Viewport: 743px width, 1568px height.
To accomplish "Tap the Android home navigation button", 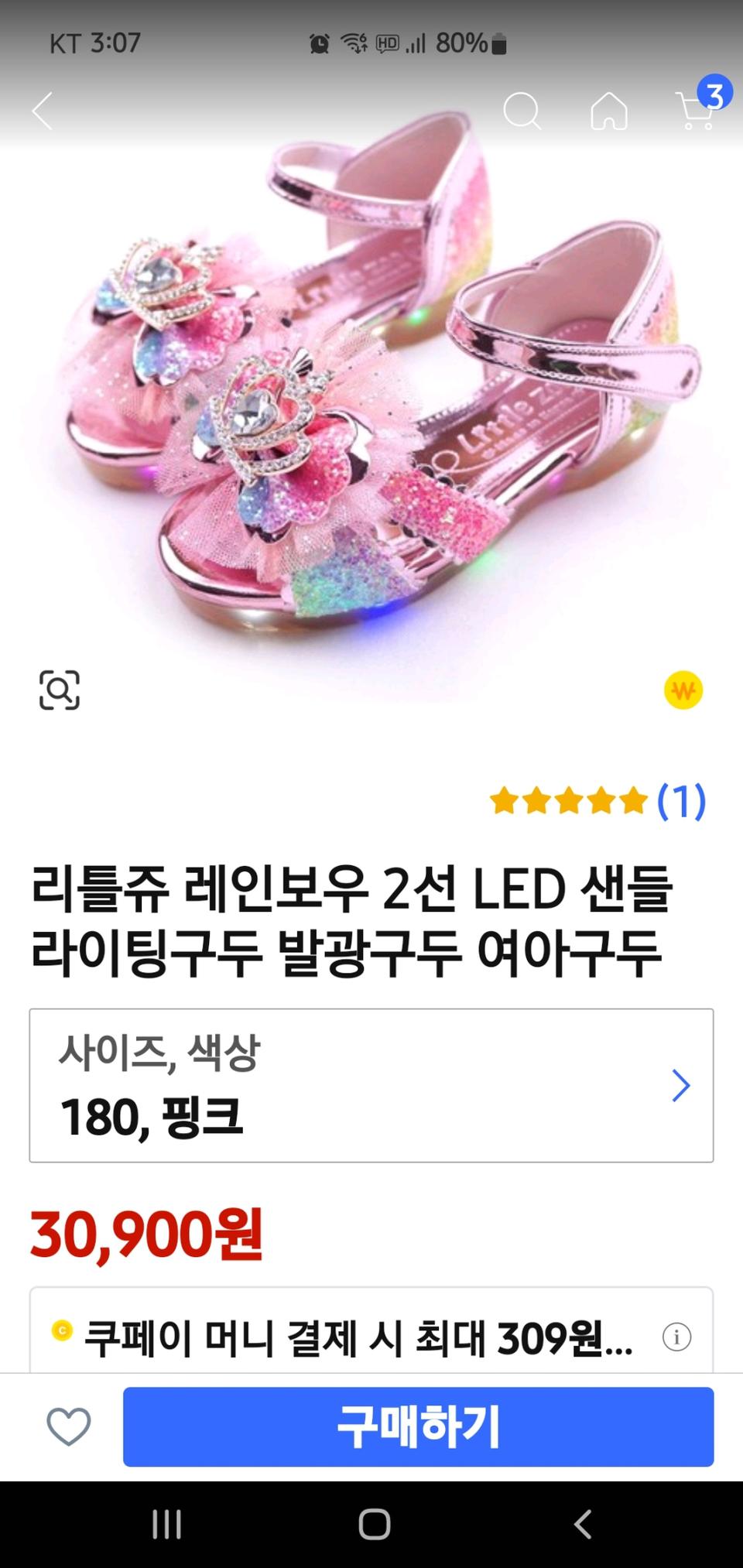I will coord(371,1523).
